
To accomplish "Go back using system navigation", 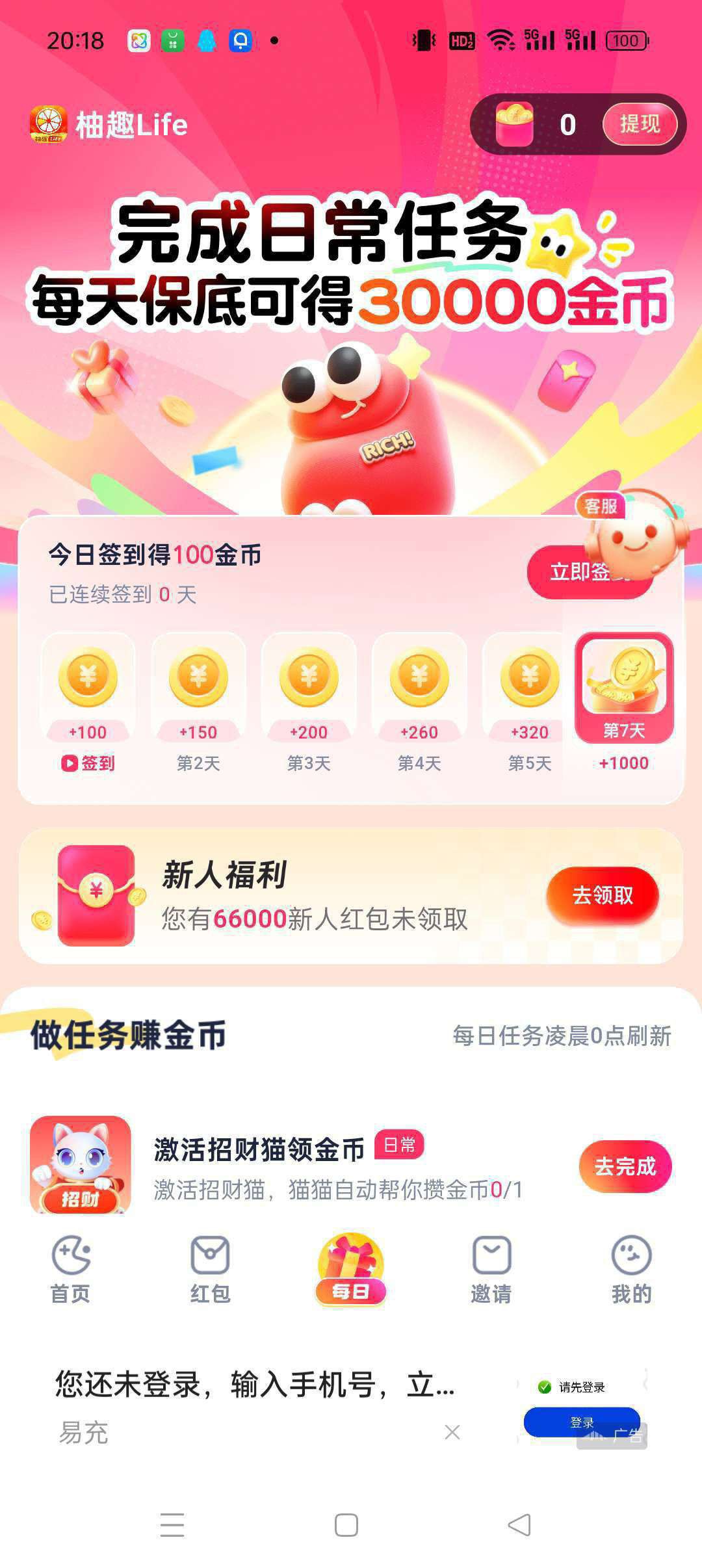I will 519,1524.
